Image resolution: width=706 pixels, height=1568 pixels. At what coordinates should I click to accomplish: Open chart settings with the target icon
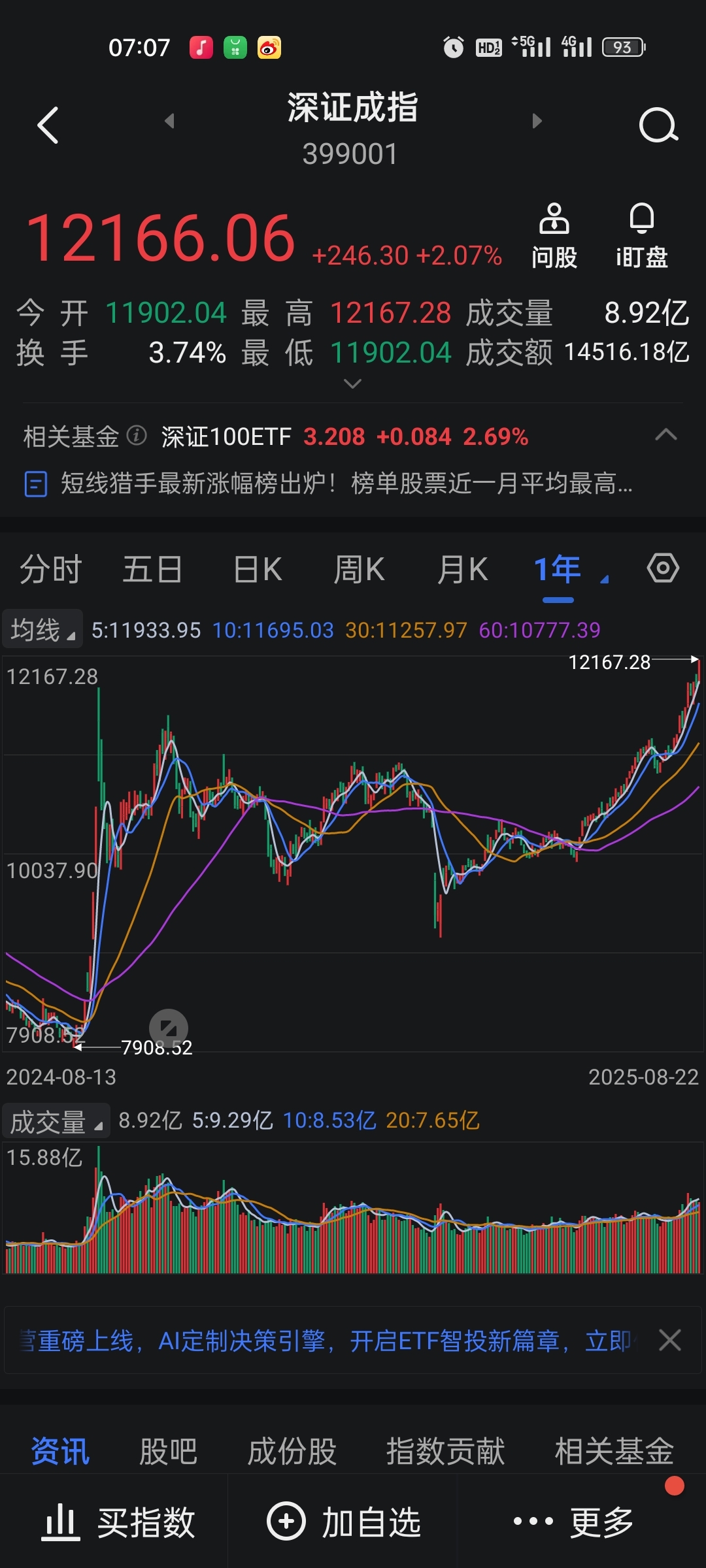pyautogui.click(x=664, y=568)
